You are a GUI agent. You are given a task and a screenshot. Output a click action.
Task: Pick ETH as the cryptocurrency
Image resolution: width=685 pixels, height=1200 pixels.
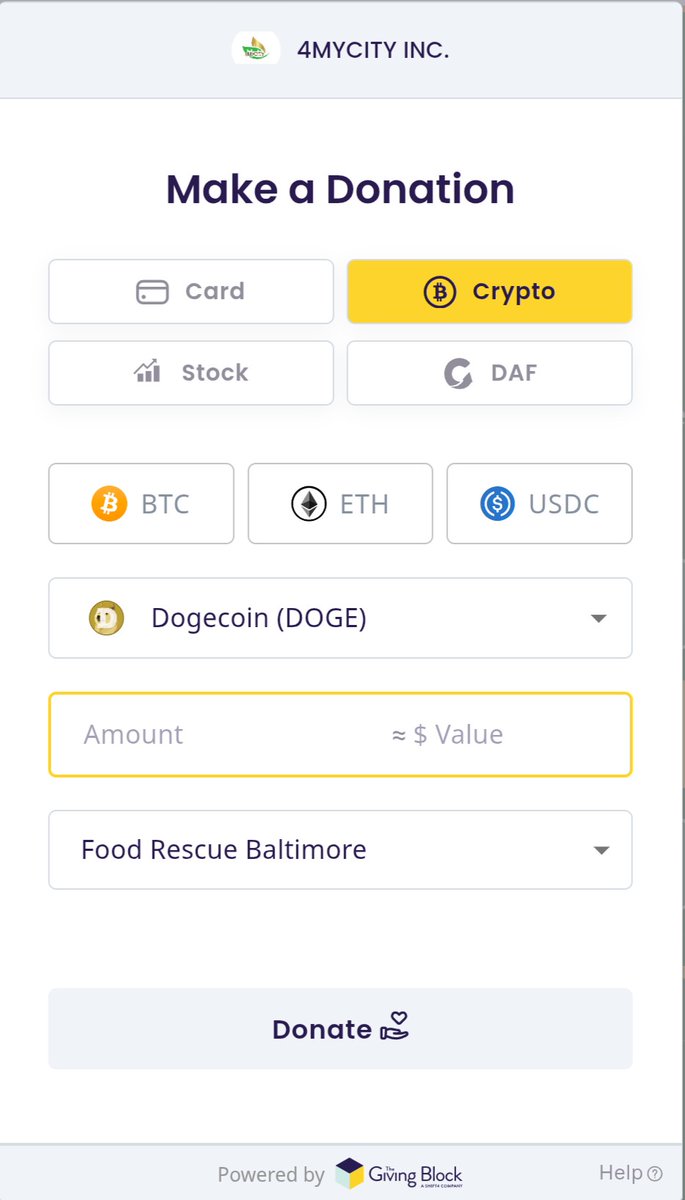coord(340,504)
